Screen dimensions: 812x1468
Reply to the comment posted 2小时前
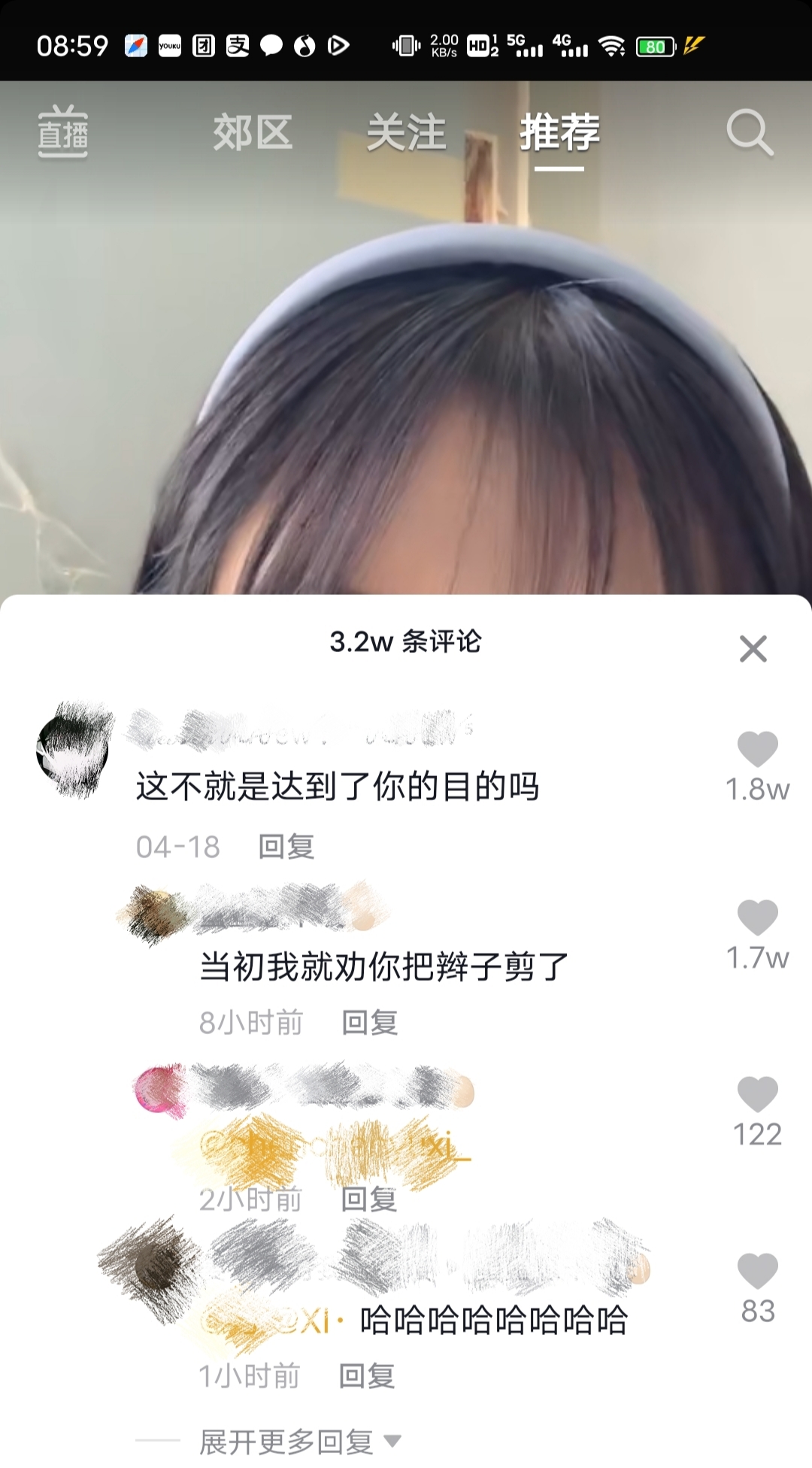tap(368, 1199)
